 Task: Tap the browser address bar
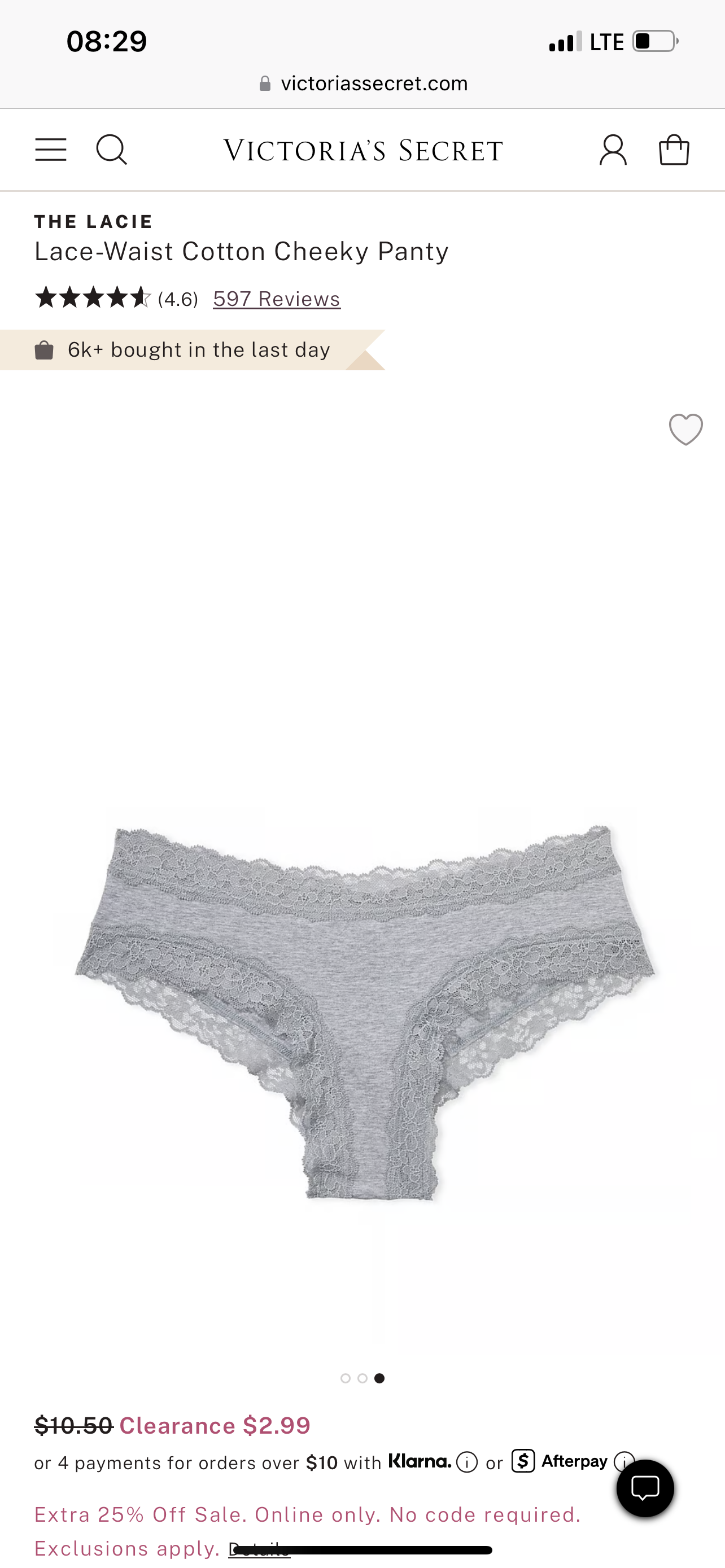(x=363, y=84)
